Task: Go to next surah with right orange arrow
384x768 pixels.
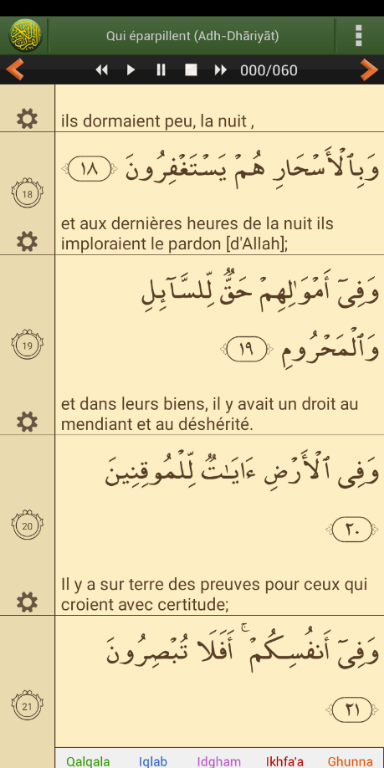Action: [x=369, y=70]
